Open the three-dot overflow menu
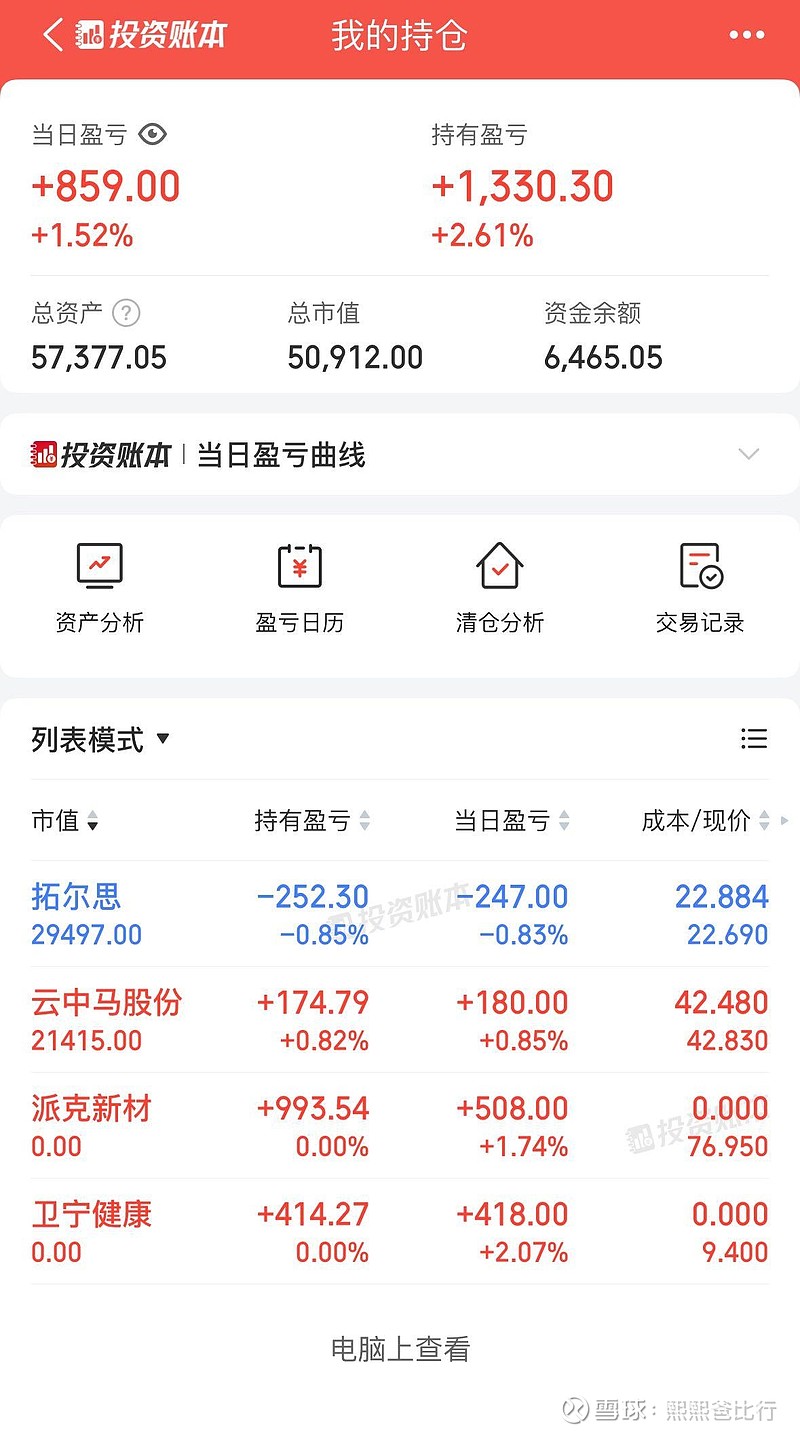Viewport: 800px width, 1435px height. point(746,36)
